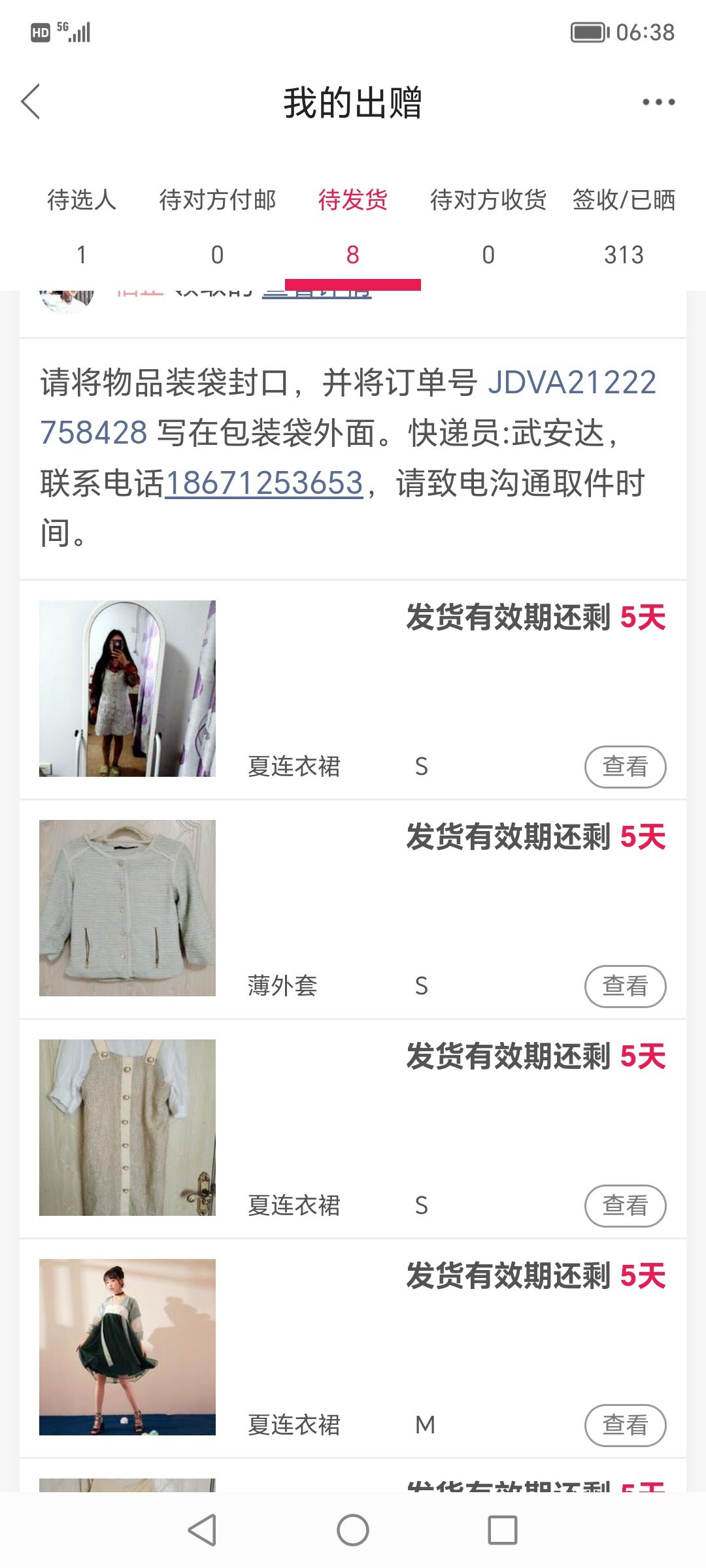Screen dimensions: 706x1568
Task: Tap 查看 for the 薄外套 item
Action: [x=625, y=986]
